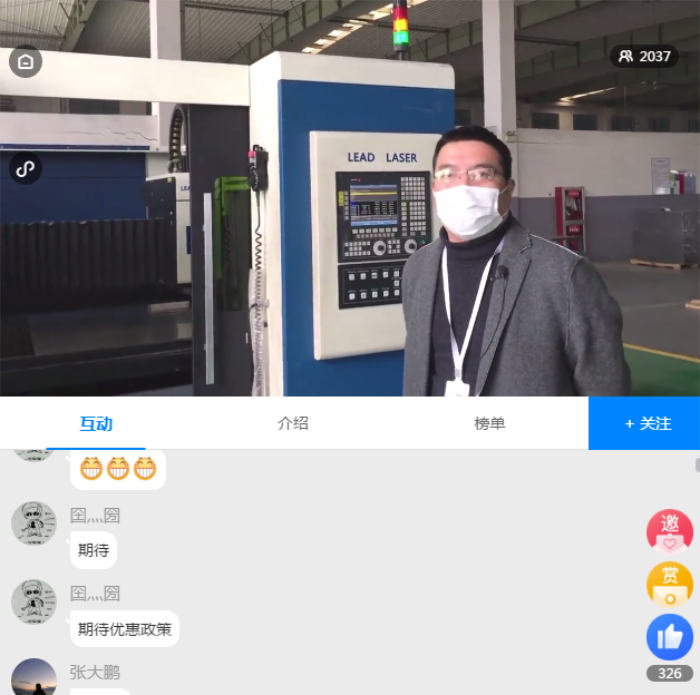This screenshot has height=695, width=700.
Task: Switch to the 介绍 tab
Action: click(x=293, y=423)
